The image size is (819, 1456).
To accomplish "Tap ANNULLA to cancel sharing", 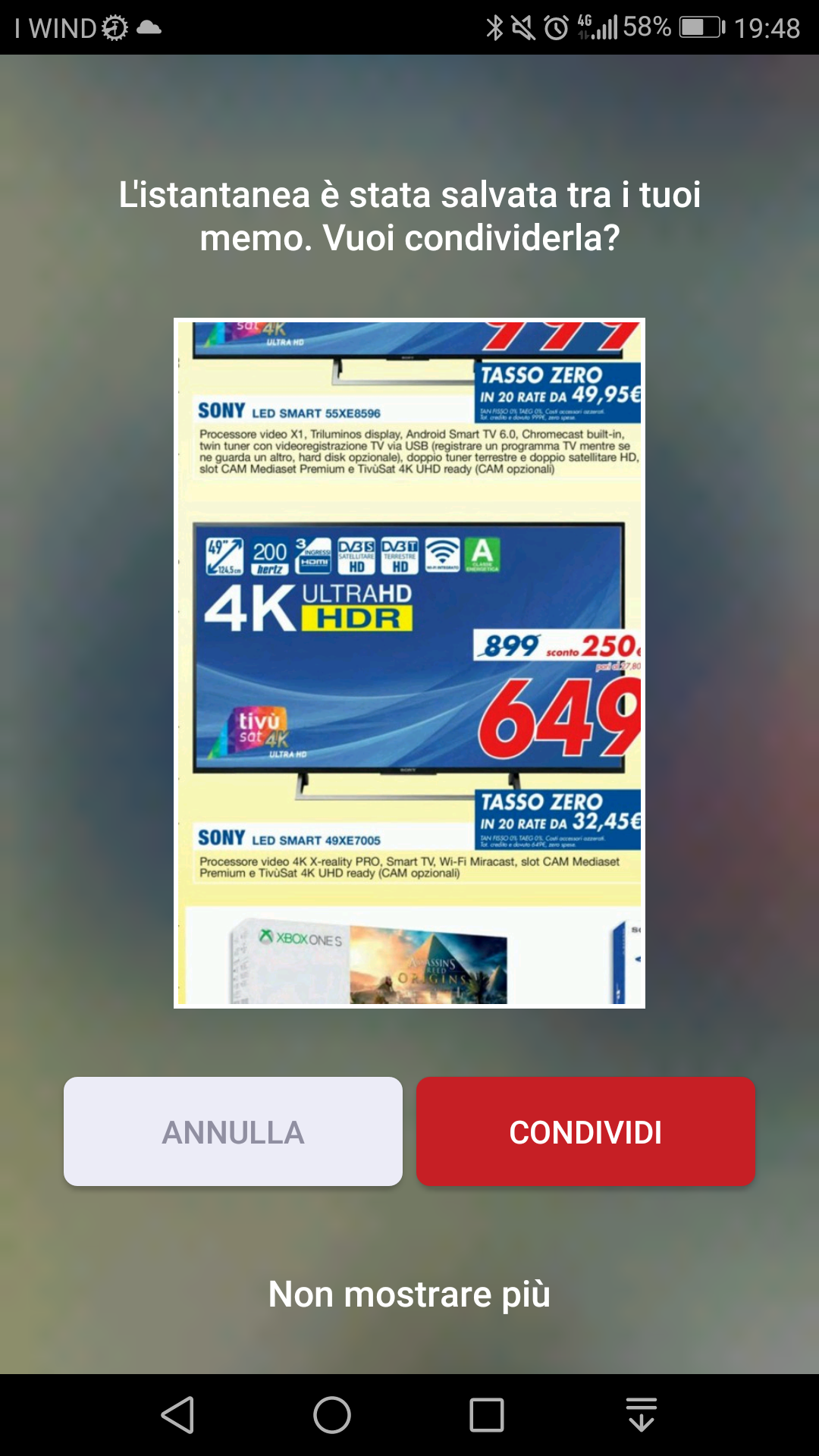I will [233, 1131].
